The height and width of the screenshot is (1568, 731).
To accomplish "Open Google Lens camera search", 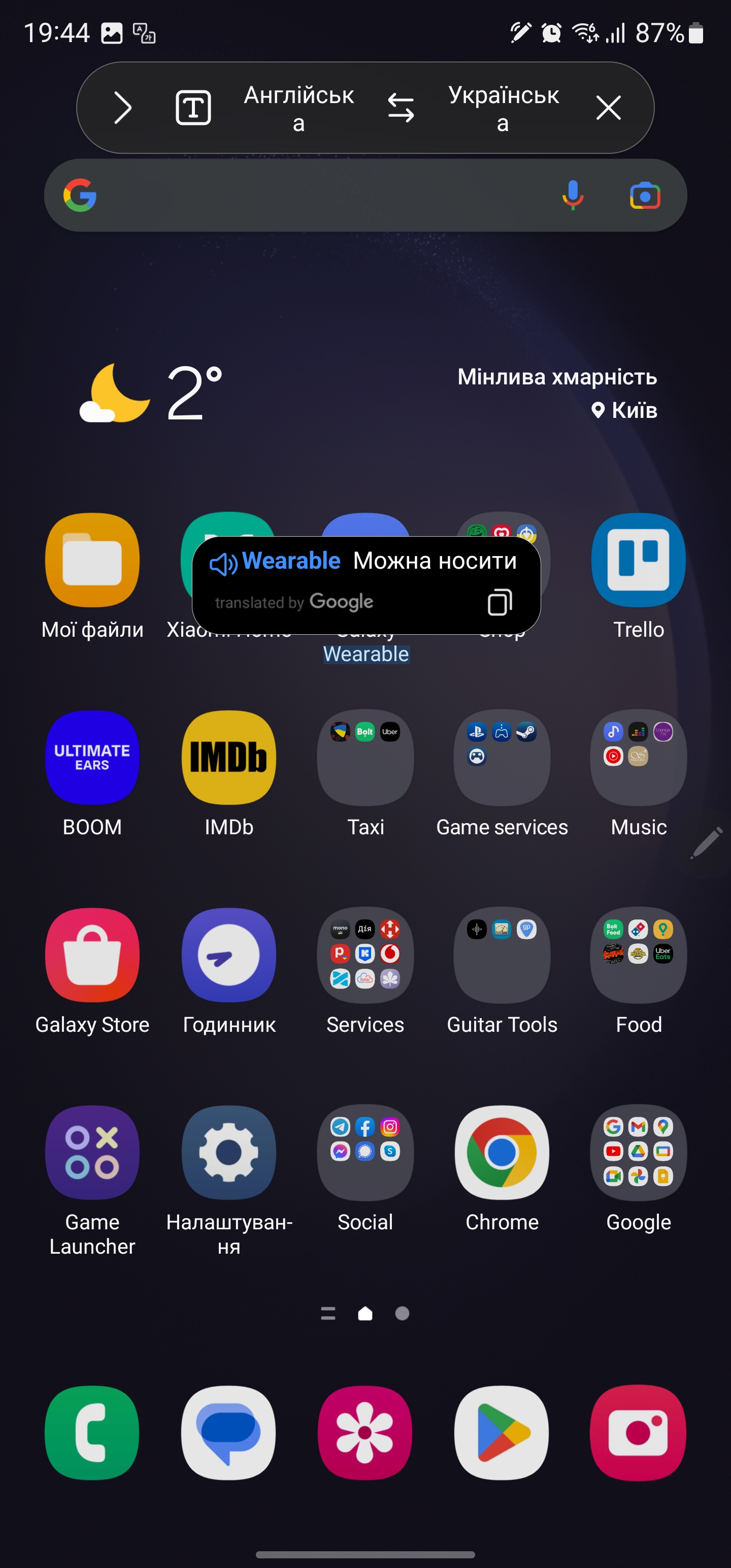I will [645, 196].
